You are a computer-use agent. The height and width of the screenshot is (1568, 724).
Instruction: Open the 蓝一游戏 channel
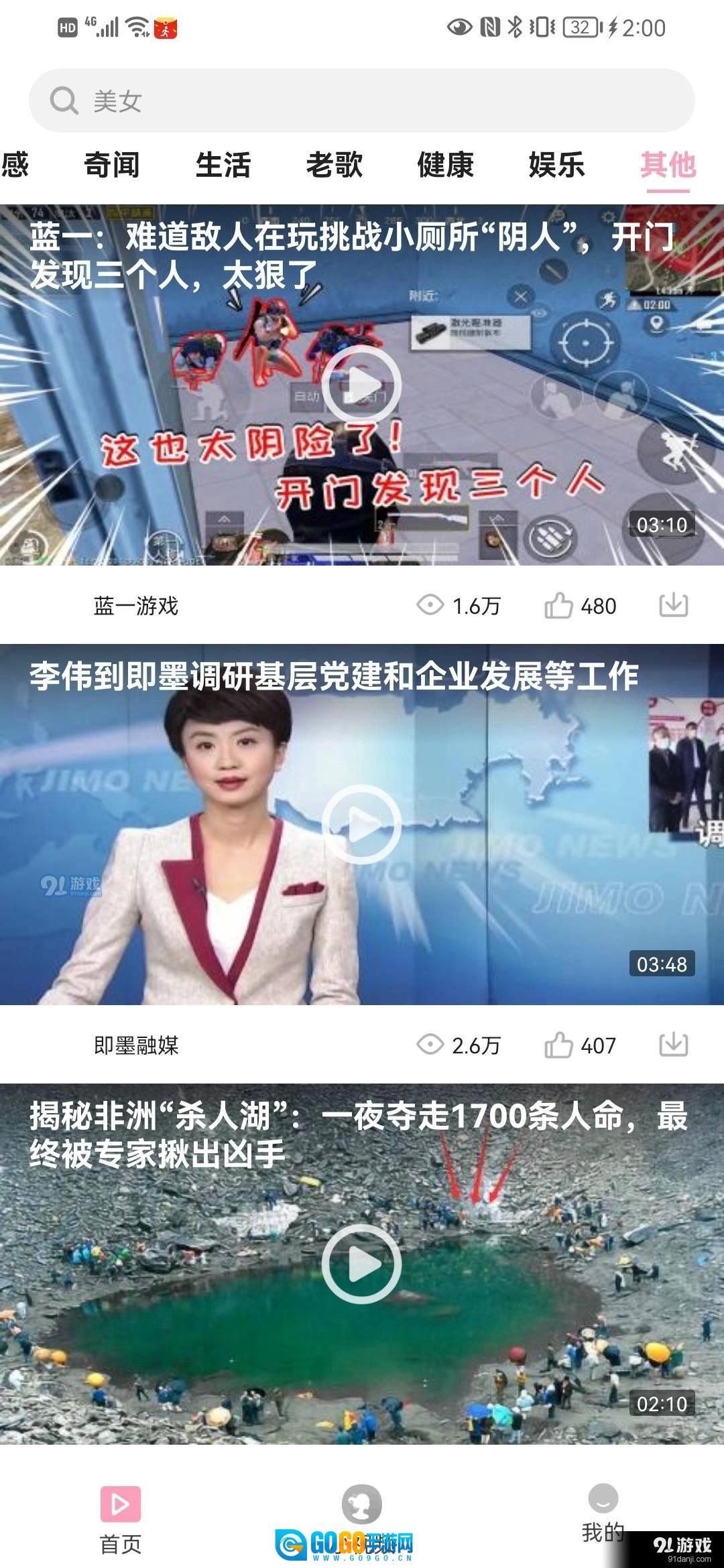(135, 606)
